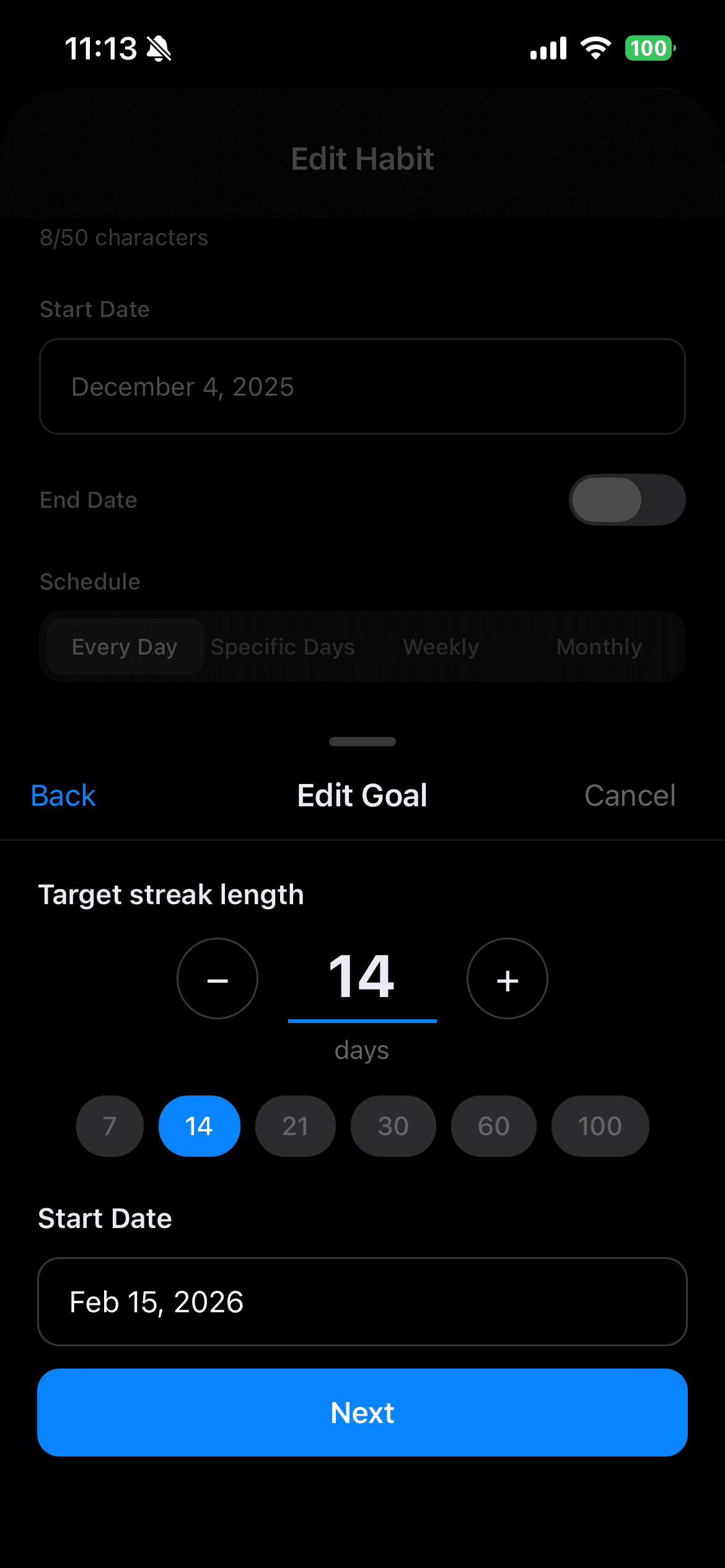This screenshot has width=725, height=1568.
Task: Enable the End Date toggle
Action: tap(626, 500)
